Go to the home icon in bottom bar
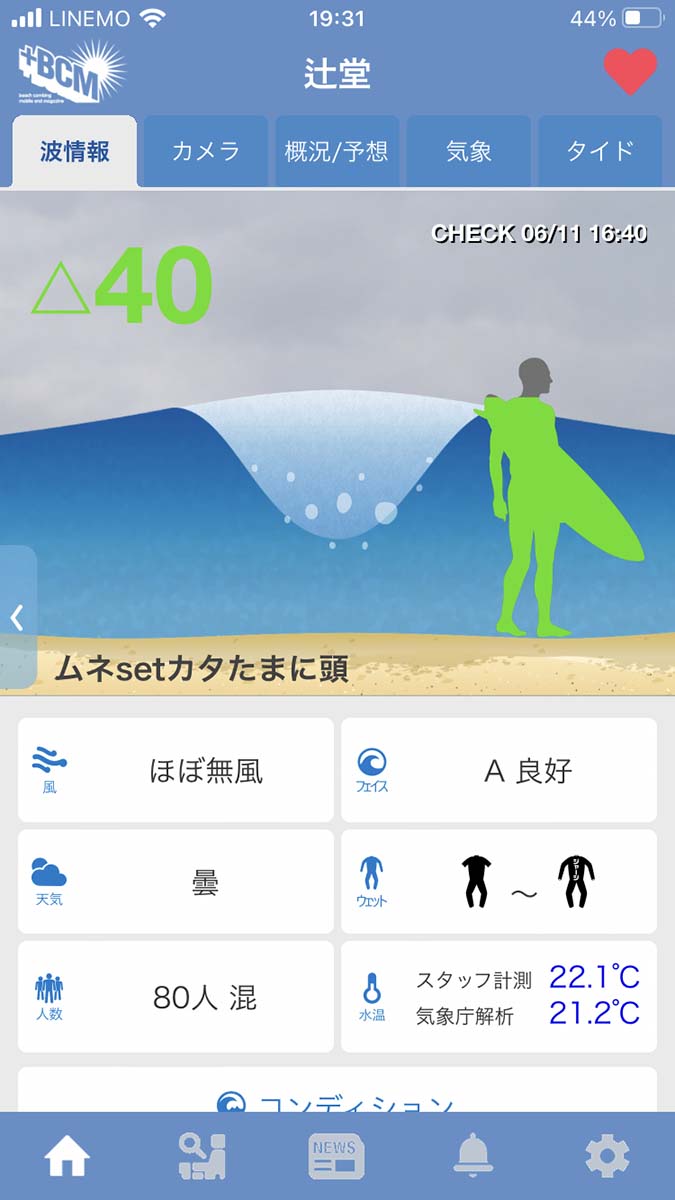The width and height of the screenshot is (675, 1200). [x=67, y=1157]
